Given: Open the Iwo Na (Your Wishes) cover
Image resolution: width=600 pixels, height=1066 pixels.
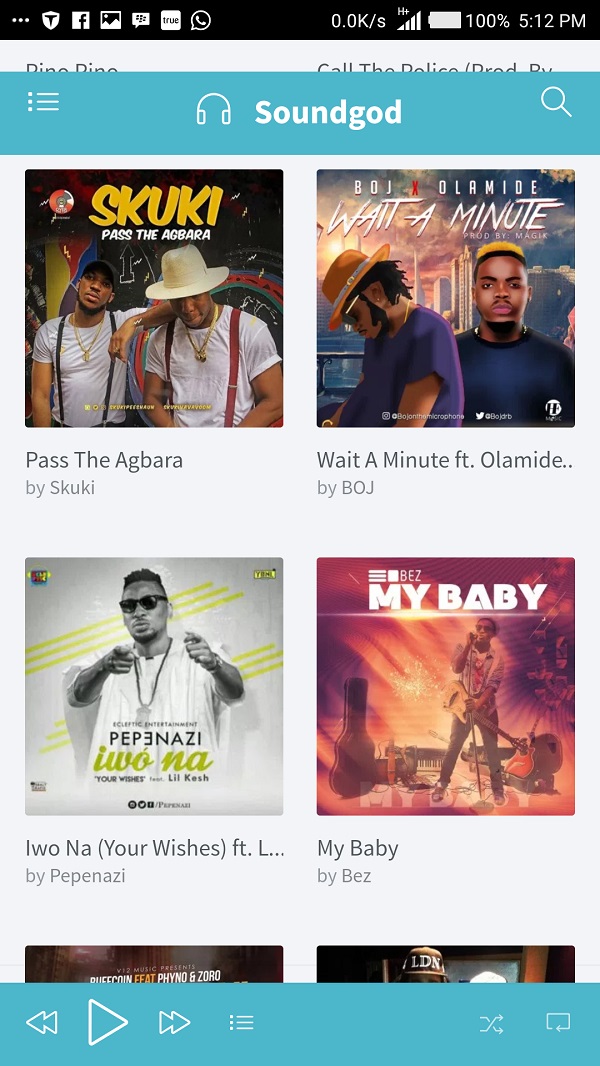Looking at the screenshot, I should pyautogui.click(x=154, y=686).
